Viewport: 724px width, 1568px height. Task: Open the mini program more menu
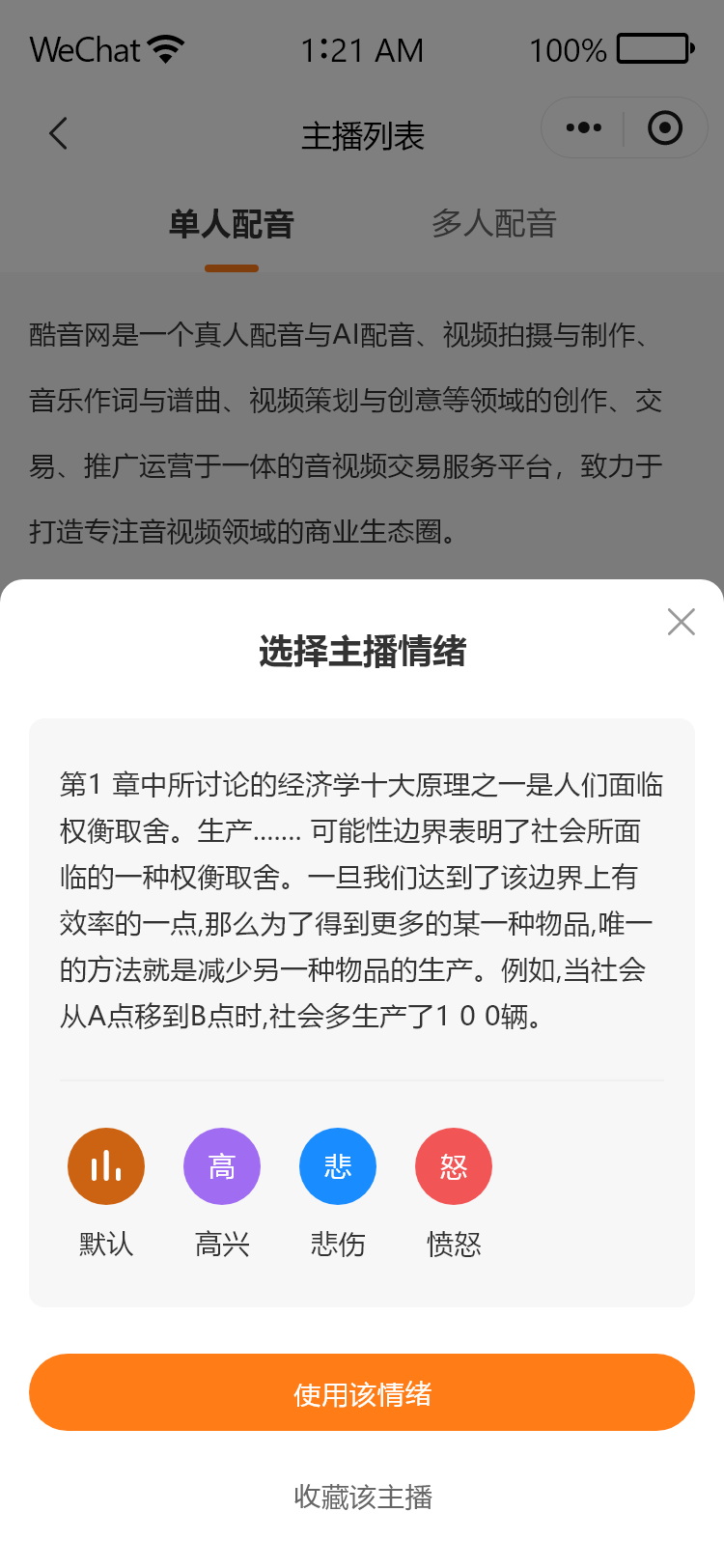click(x=584, y=127)
